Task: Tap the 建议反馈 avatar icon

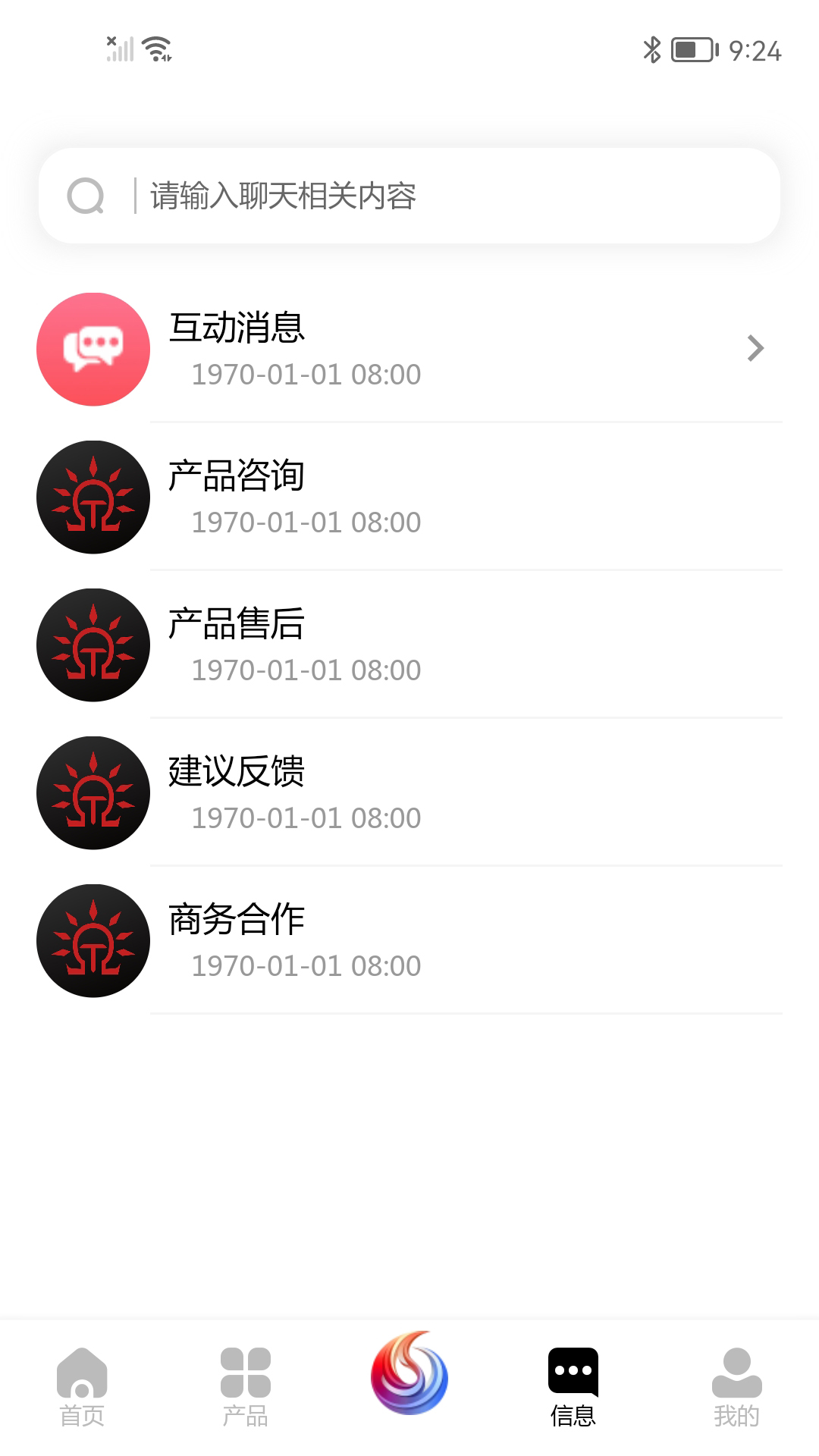Action: click(93, 792)
